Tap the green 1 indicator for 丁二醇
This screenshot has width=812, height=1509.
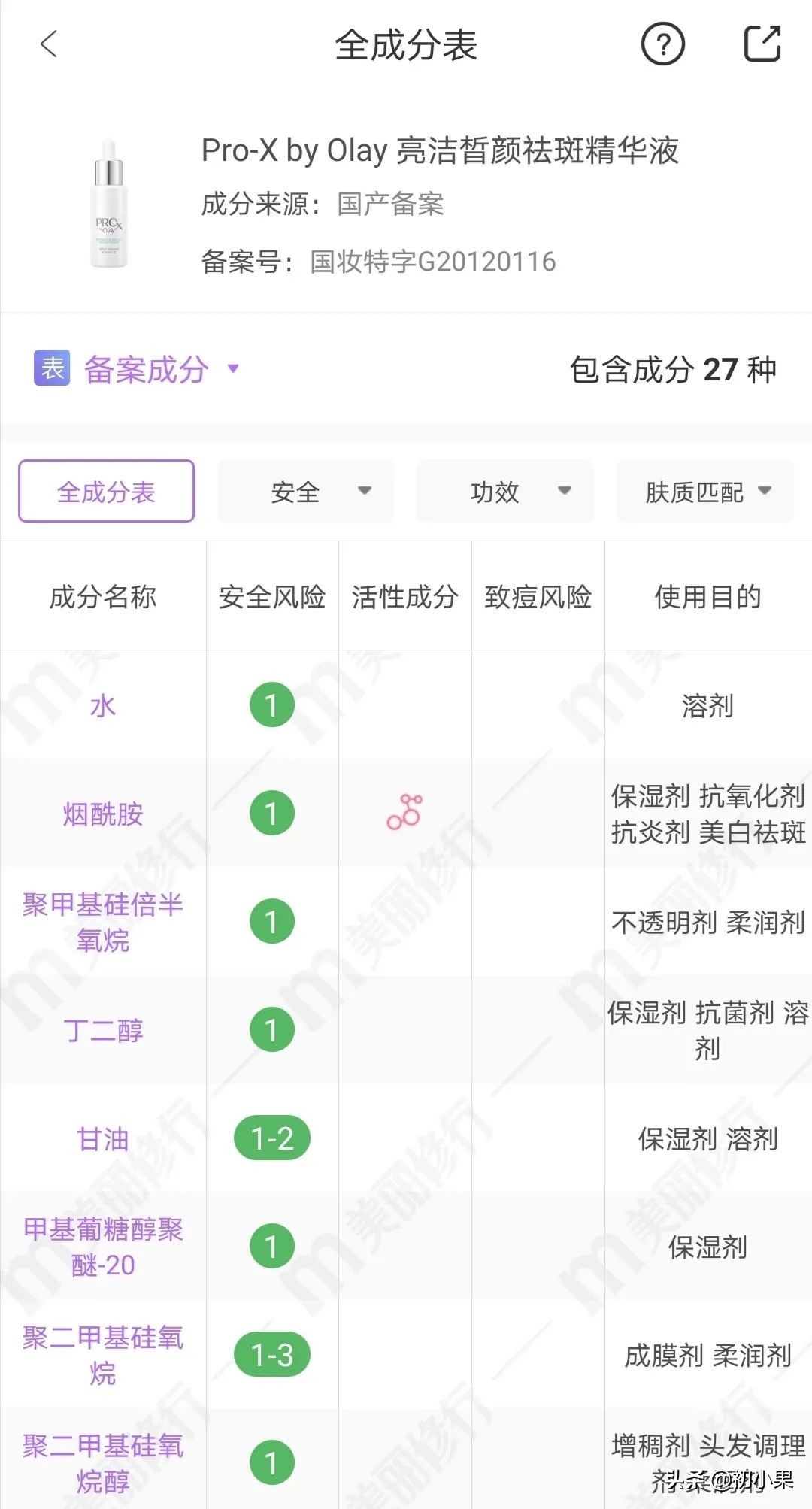click(x=271, y=1030)
